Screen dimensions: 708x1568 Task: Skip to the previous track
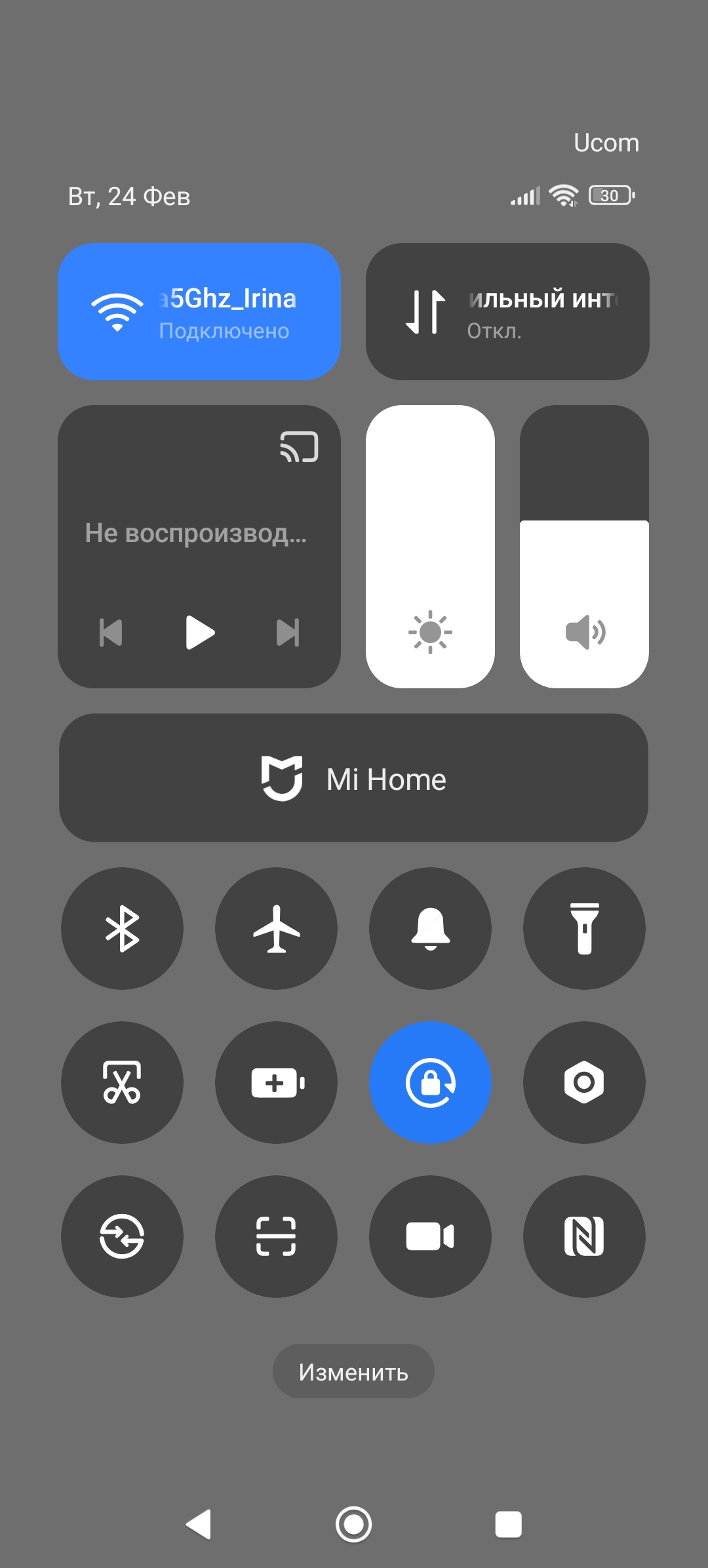[111, 633]
